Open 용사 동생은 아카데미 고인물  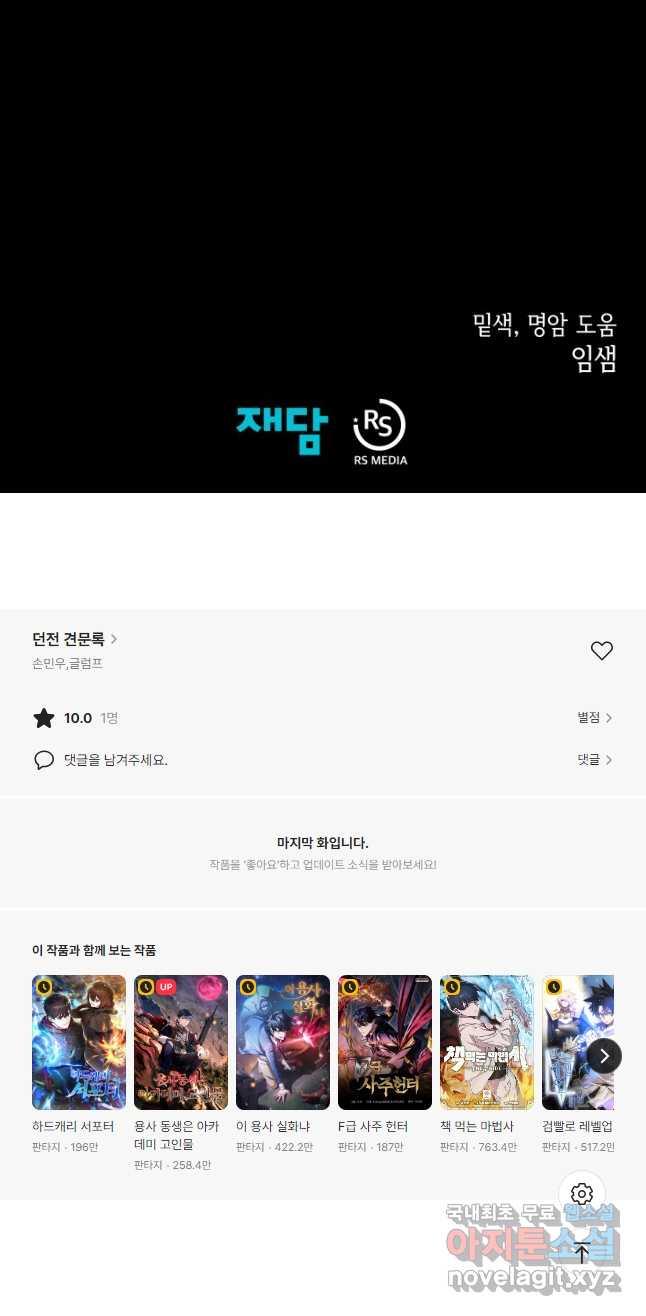181,1043
